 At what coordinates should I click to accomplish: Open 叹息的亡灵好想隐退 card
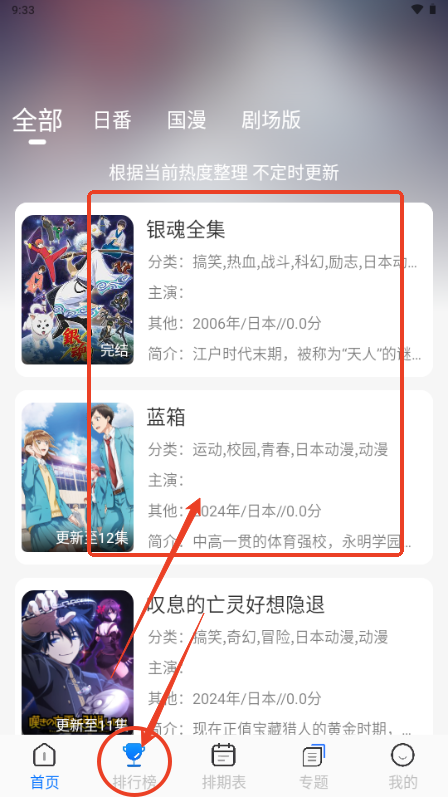224,656
